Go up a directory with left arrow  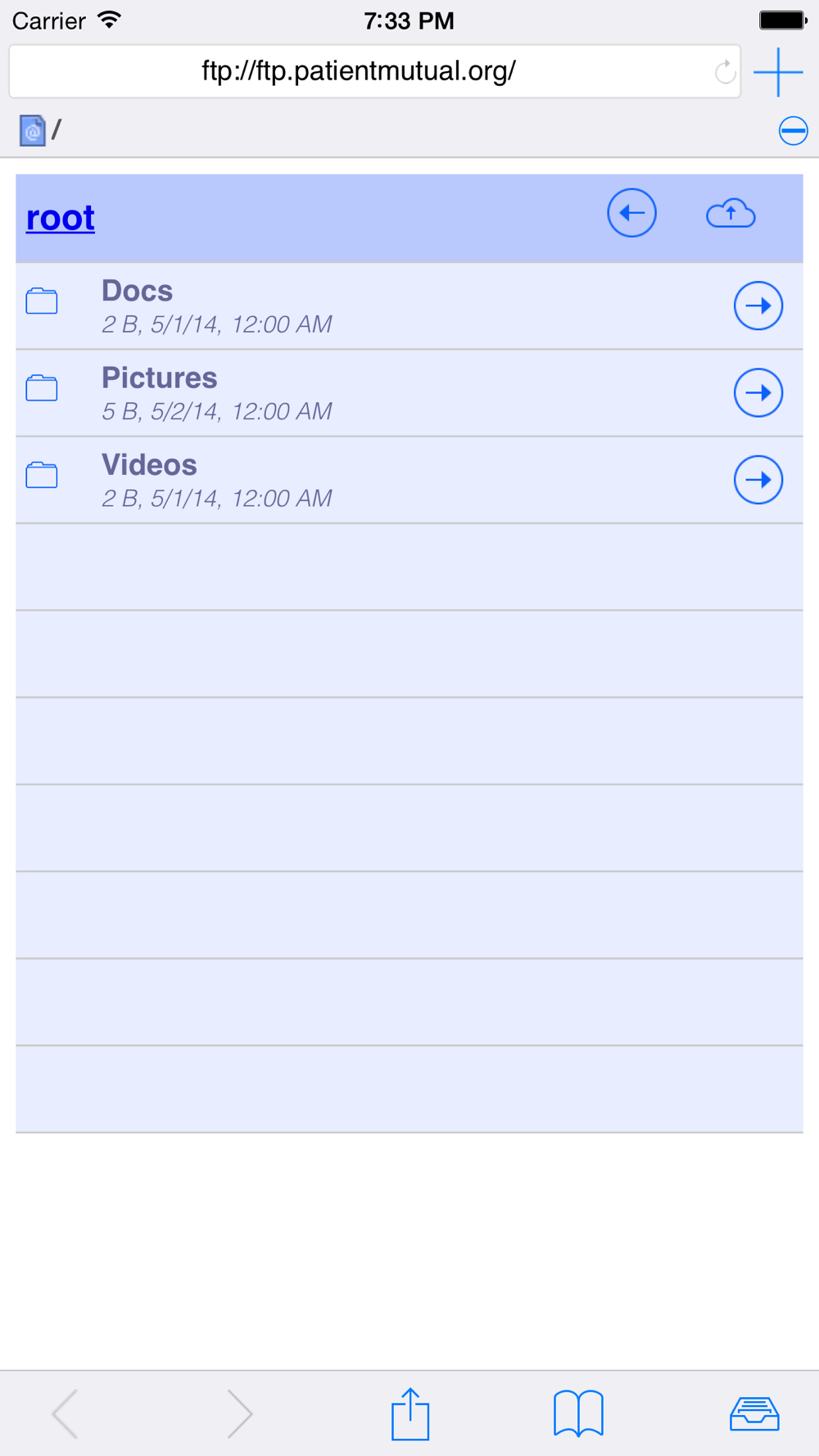tap(631, 213)
